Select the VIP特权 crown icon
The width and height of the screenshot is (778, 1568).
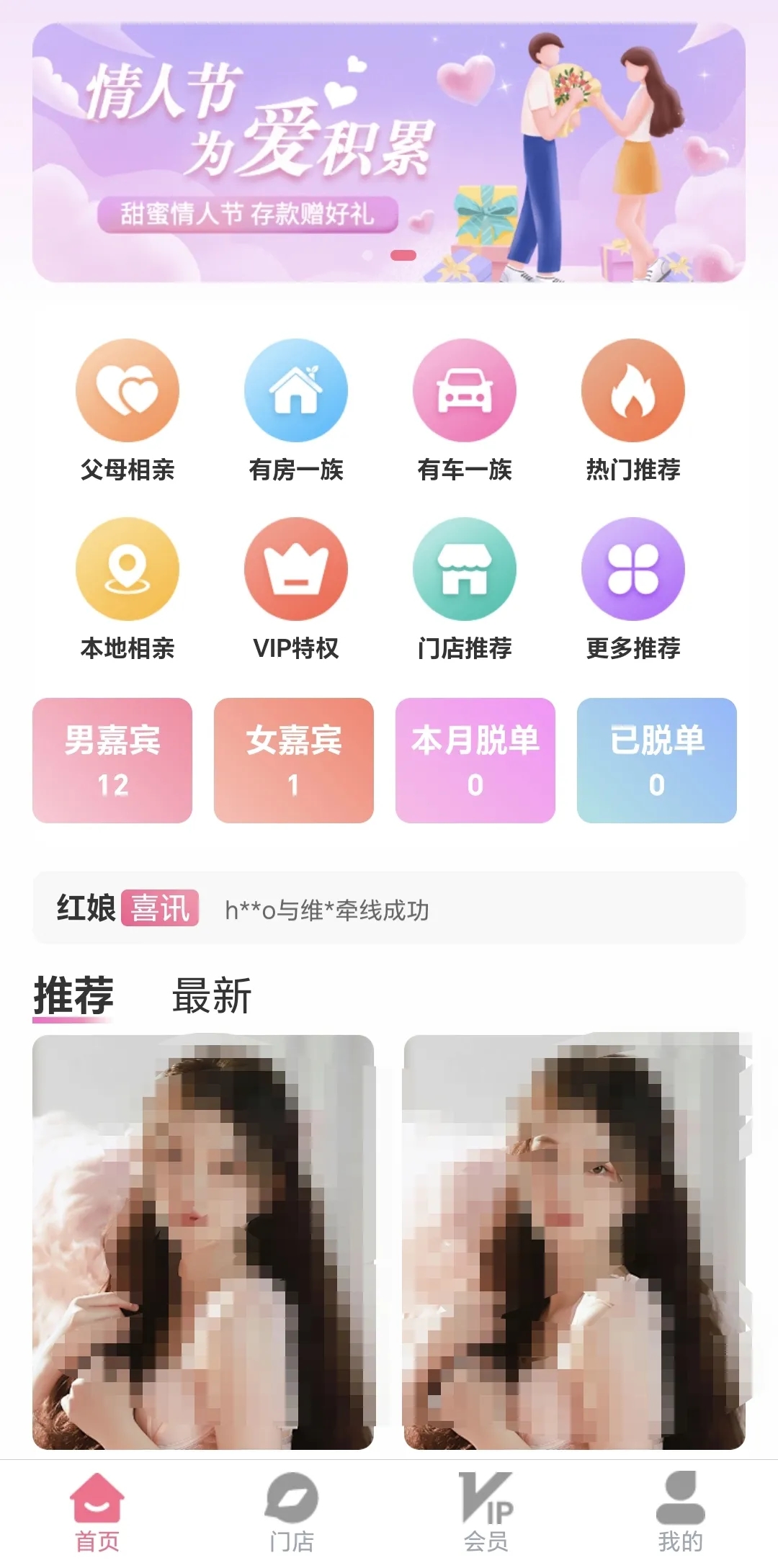[x=296, y=569]
